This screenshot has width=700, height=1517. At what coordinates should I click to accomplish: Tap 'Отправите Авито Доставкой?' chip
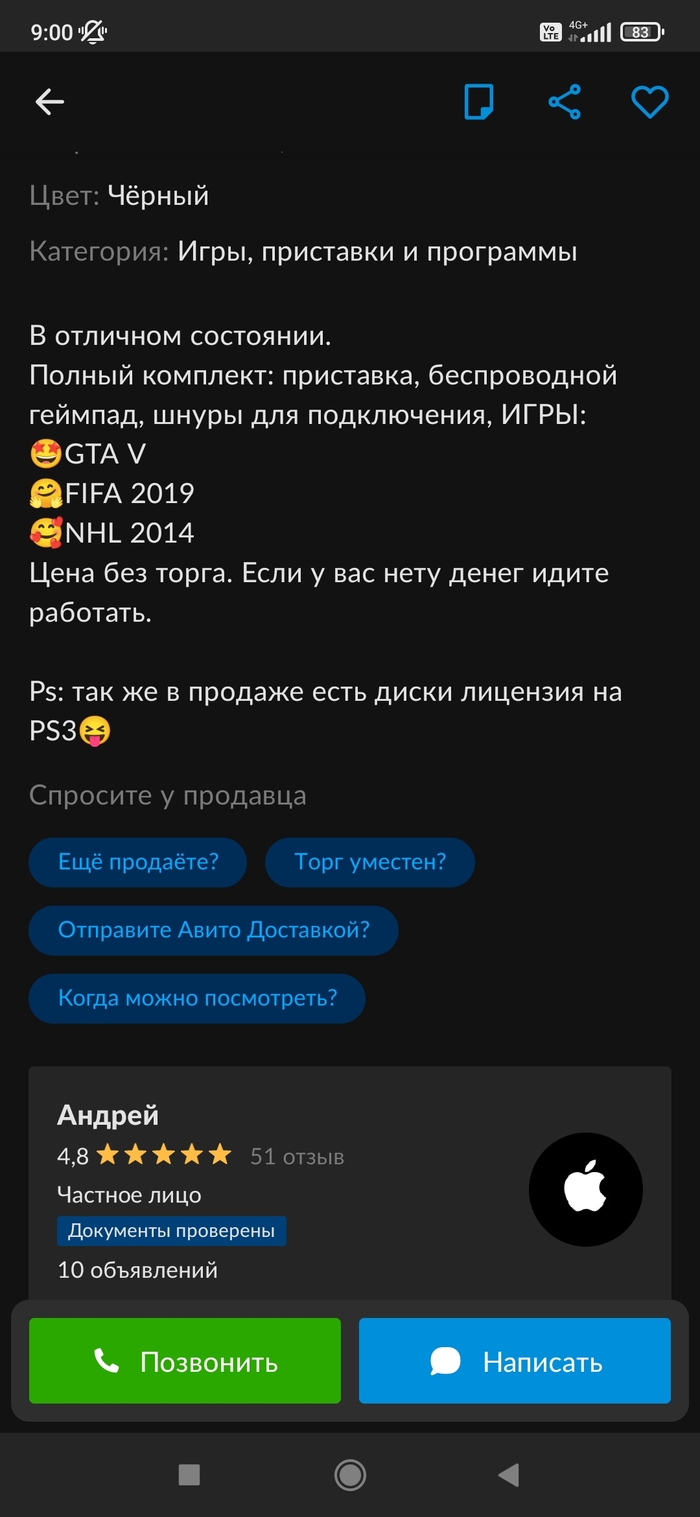(x=214, y=930)
